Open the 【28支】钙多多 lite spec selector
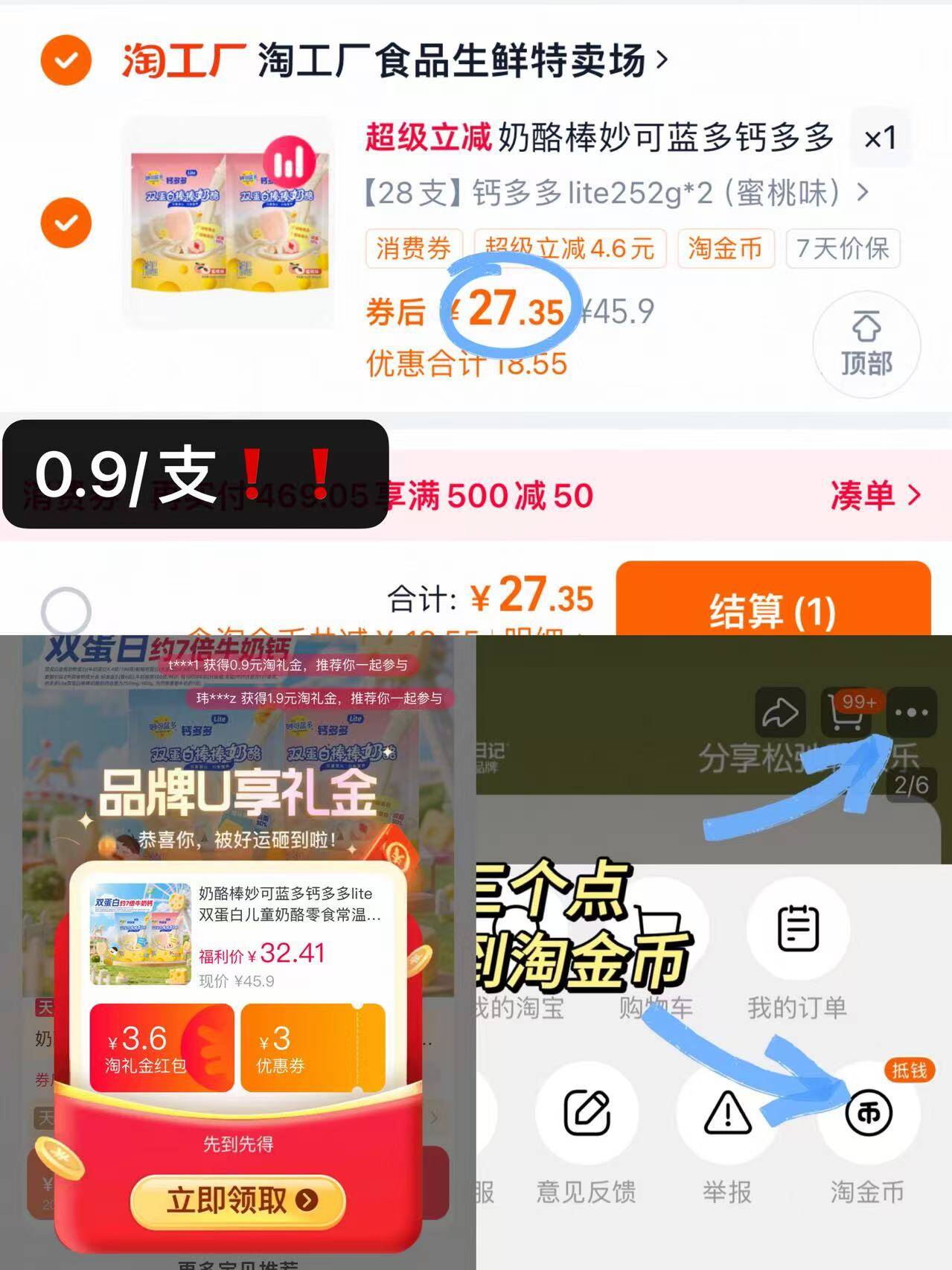952x1270 pixels. [610, 192]
